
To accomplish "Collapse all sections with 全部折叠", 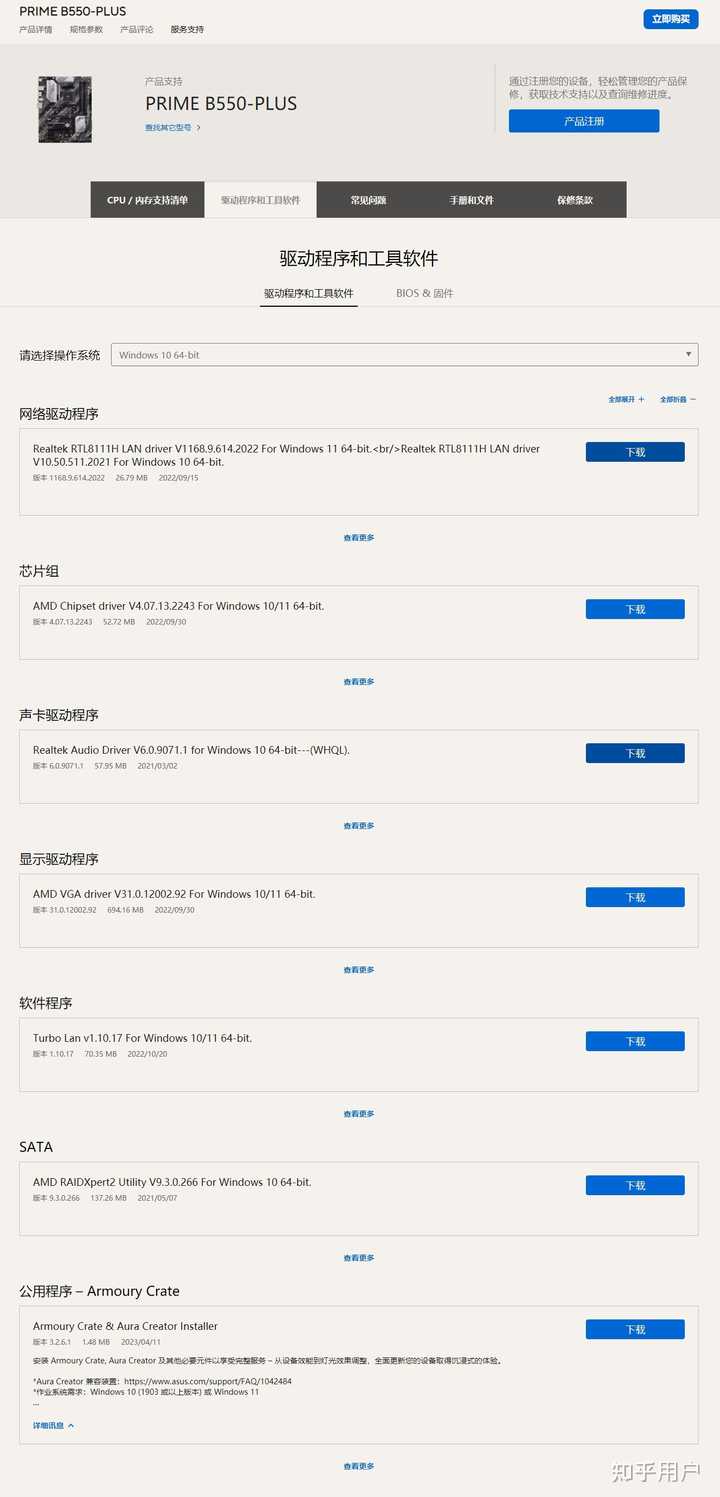I will point(678,399).
